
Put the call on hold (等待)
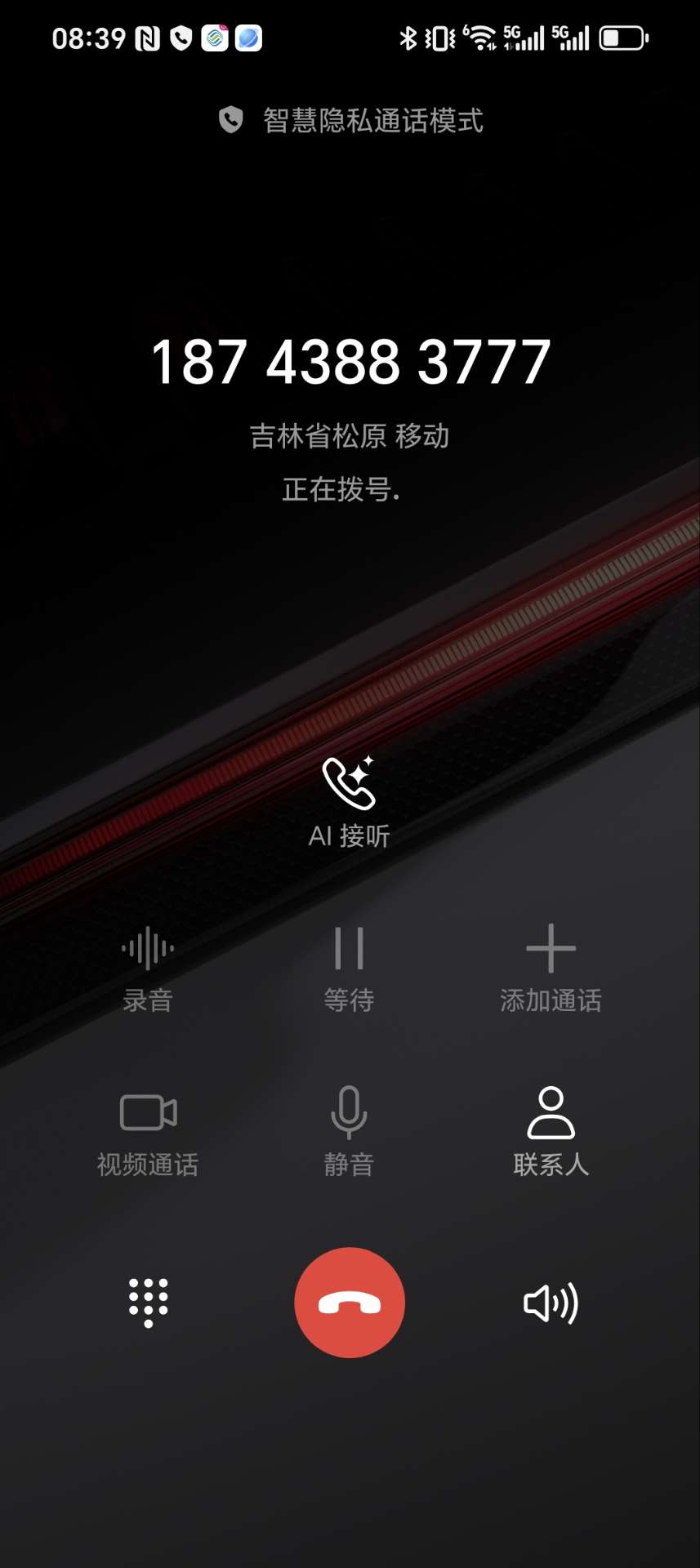pyautogui.click(x=349, y=967)
